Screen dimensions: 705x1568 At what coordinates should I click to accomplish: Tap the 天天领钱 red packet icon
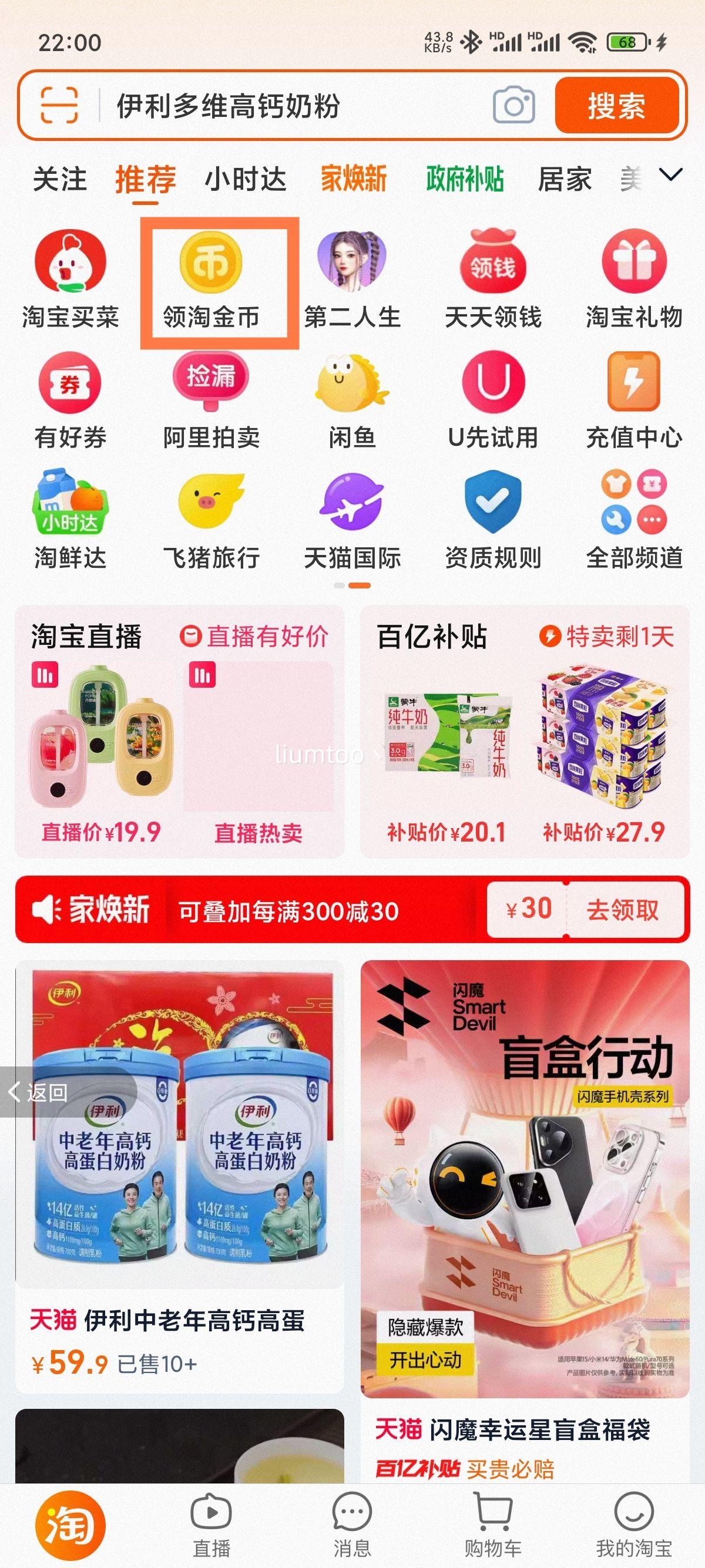click(493, 265)
